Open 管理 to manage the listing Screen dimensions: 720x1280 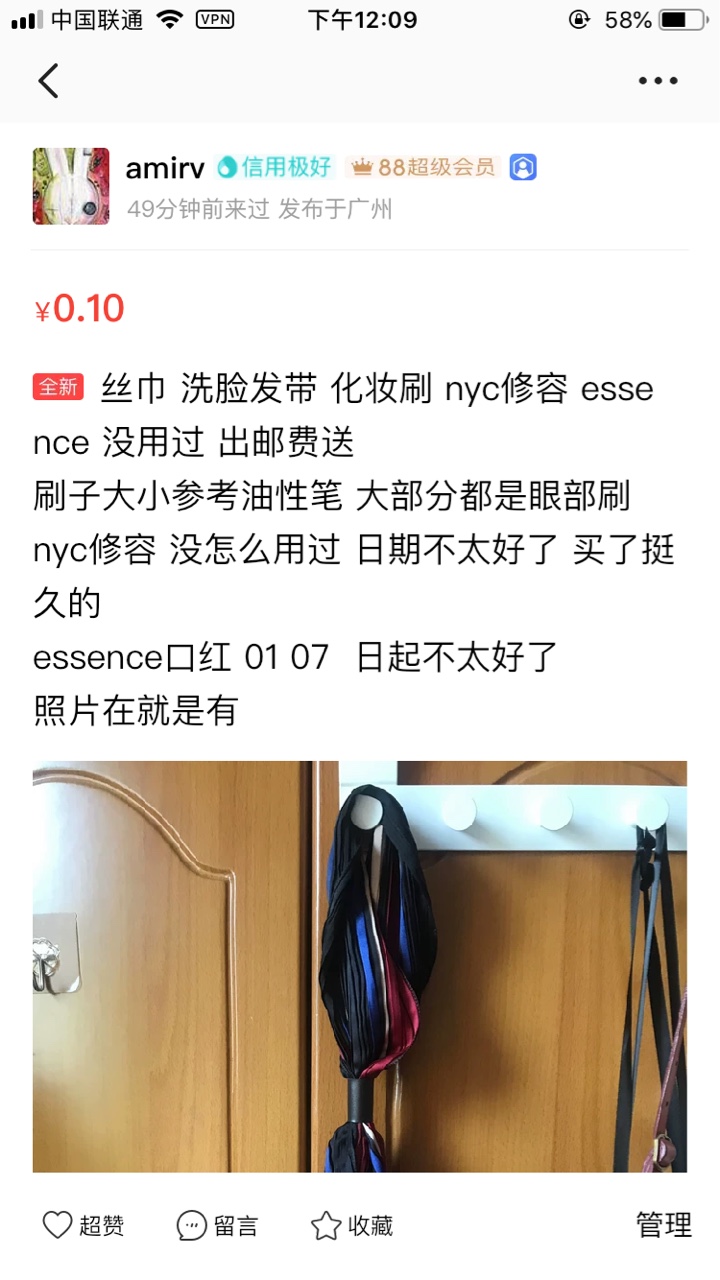tap(664, 1224)
